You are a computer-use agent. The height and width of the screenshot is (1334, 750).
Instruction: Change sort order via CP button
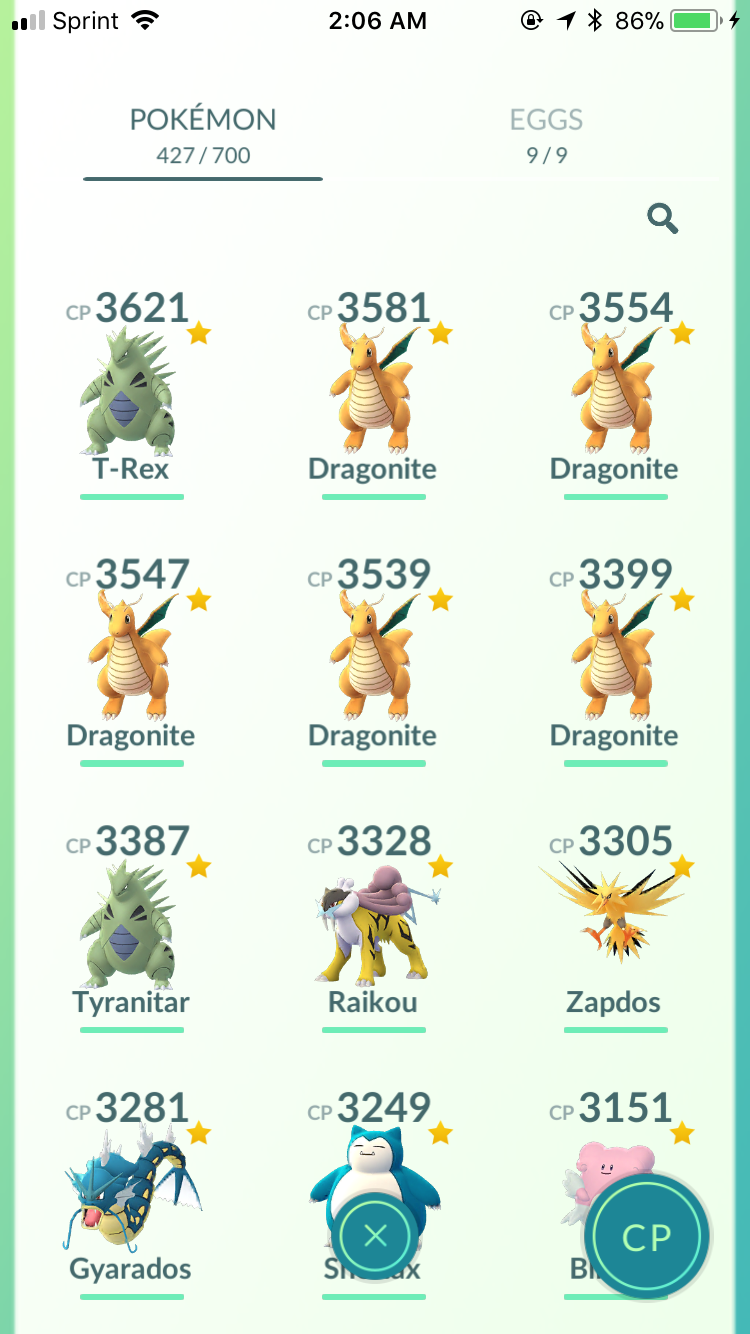pos(647,1237)
